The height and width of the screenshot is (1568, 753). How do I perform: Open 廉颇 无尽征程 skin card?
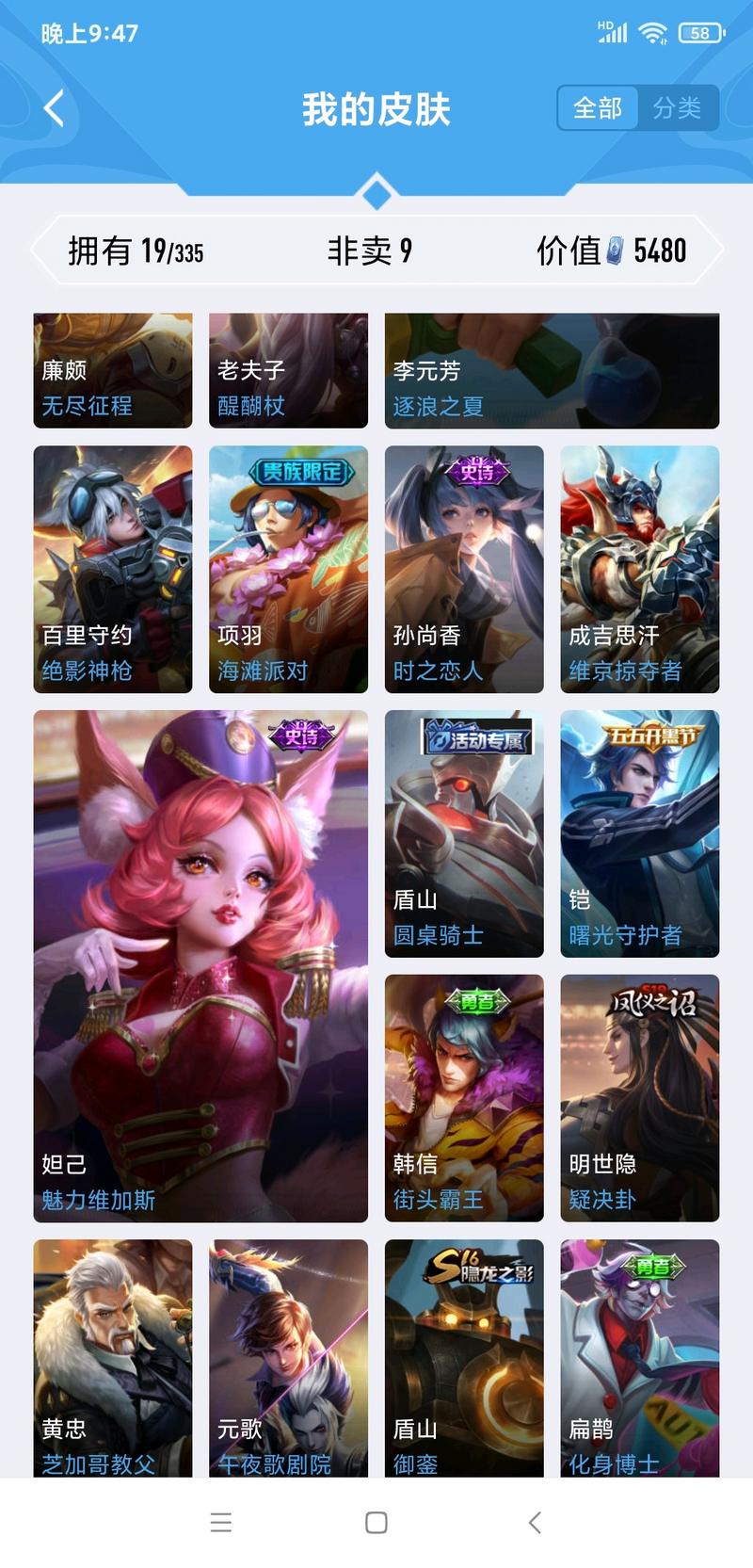(x=113, y=371)
